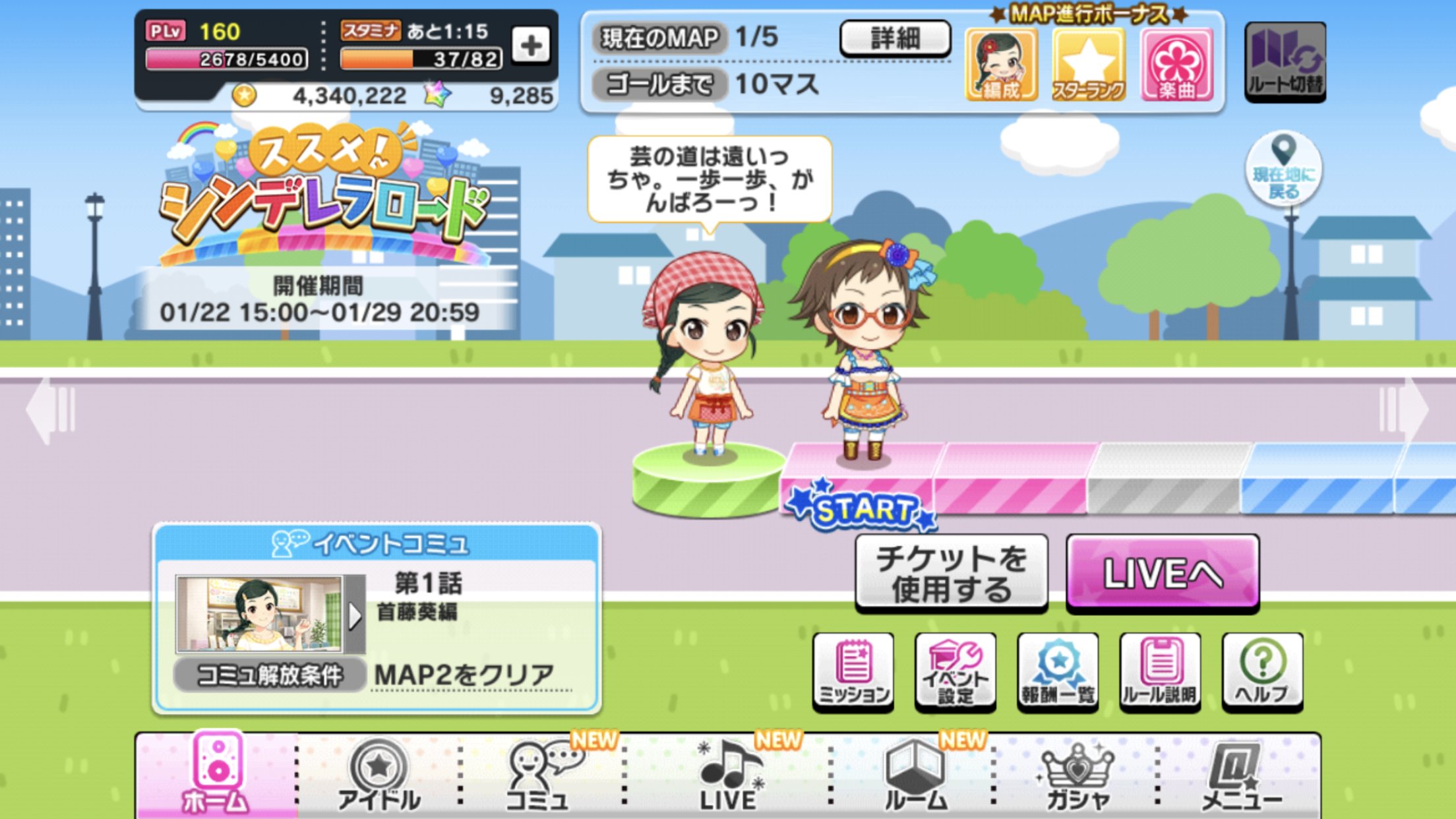Tap the LIVEへ button
Viewport: 1456px width, 819px height.
point(1163,573)
